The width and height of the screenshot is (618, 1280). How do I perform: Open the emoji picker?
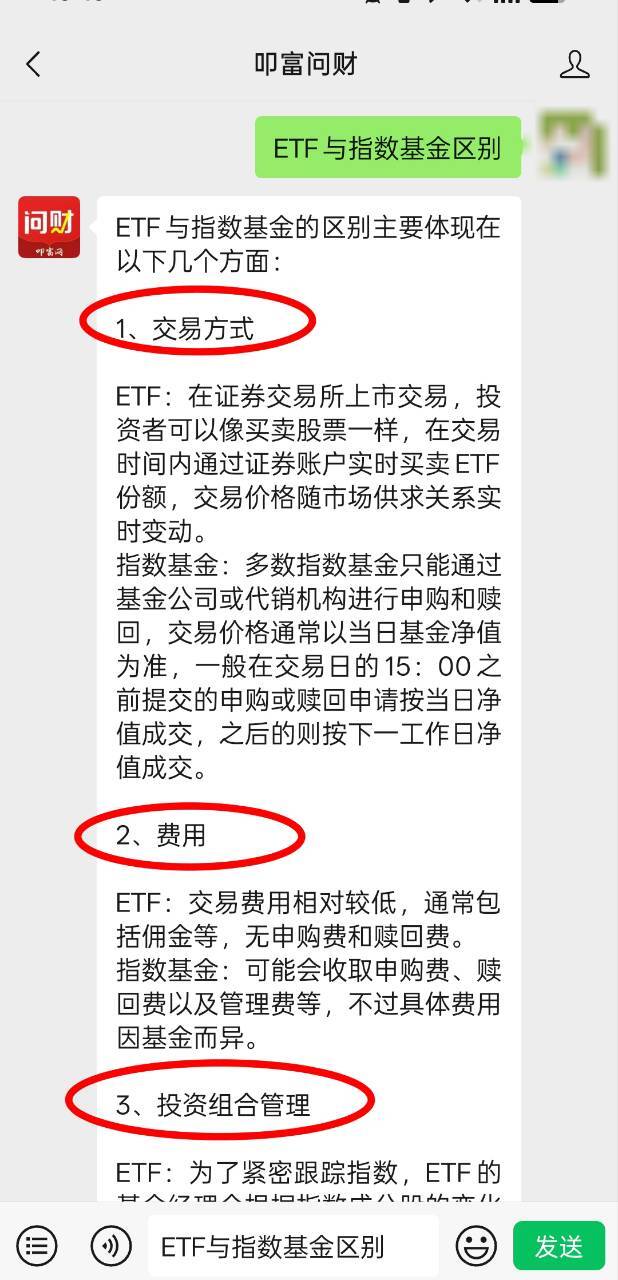[x=476, y=1246]
